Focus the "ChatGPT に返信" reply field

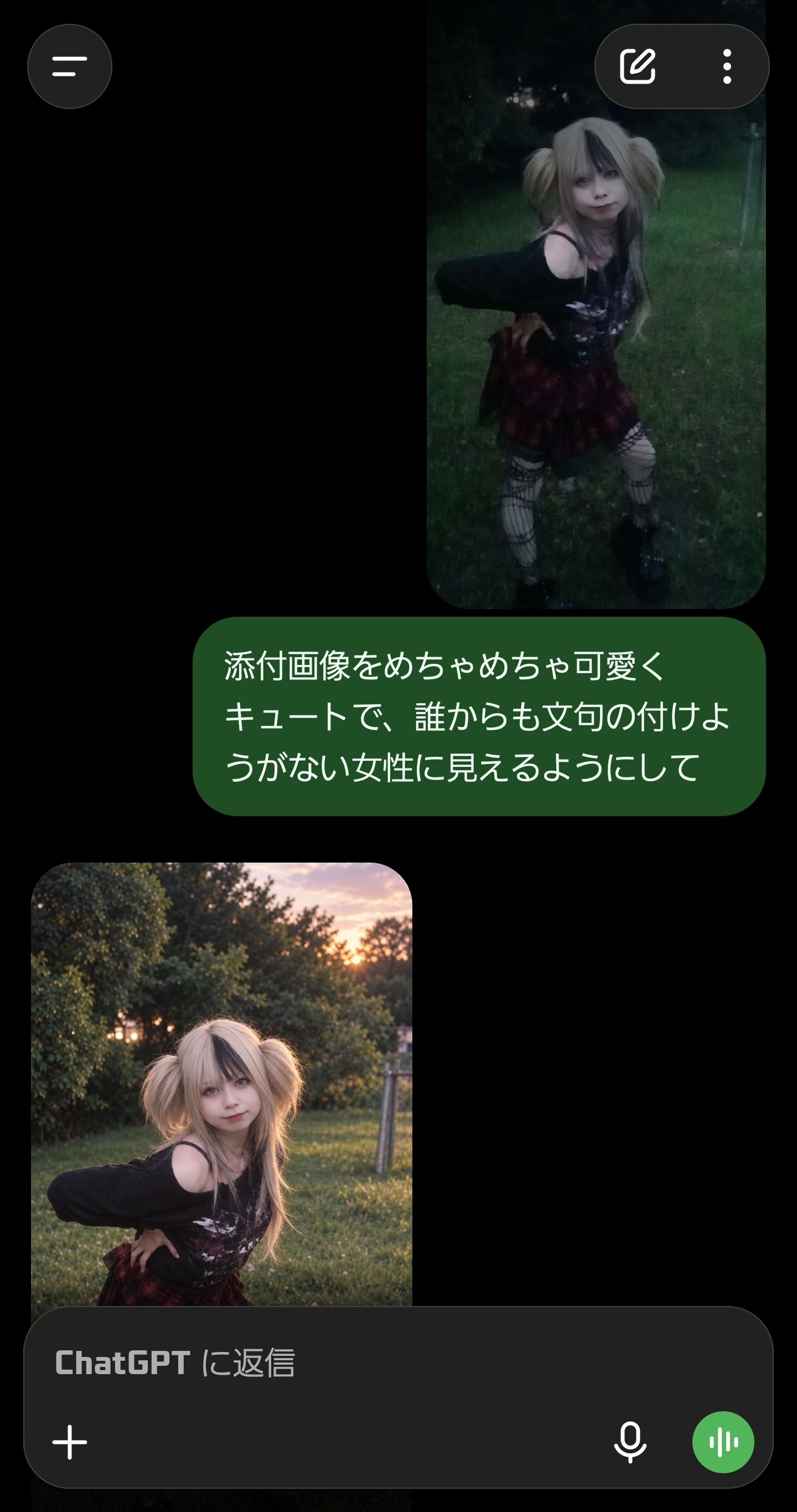click(x=352, y=1363)
